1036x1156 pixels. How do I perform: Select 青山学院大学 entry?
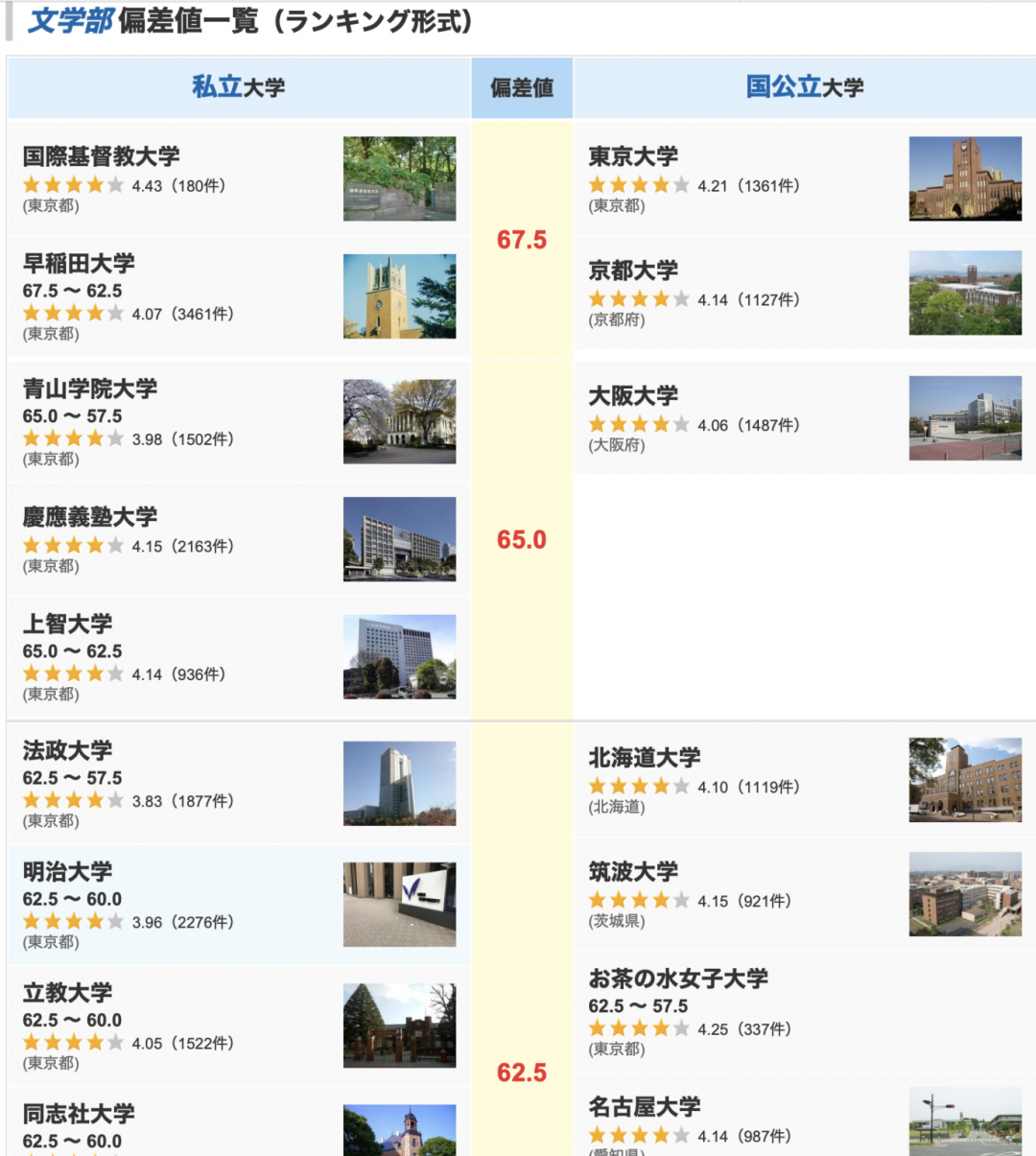pos(90,389)
